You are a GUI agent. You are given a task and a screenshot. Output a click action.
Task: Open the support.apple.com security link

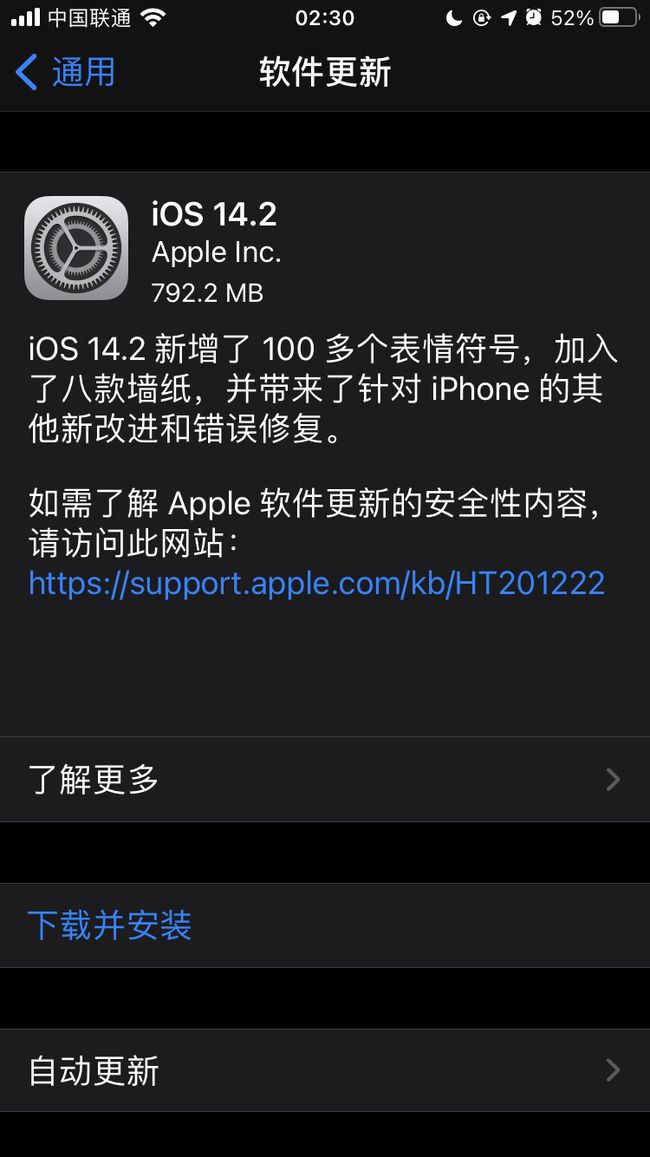[x=316, y=583]
